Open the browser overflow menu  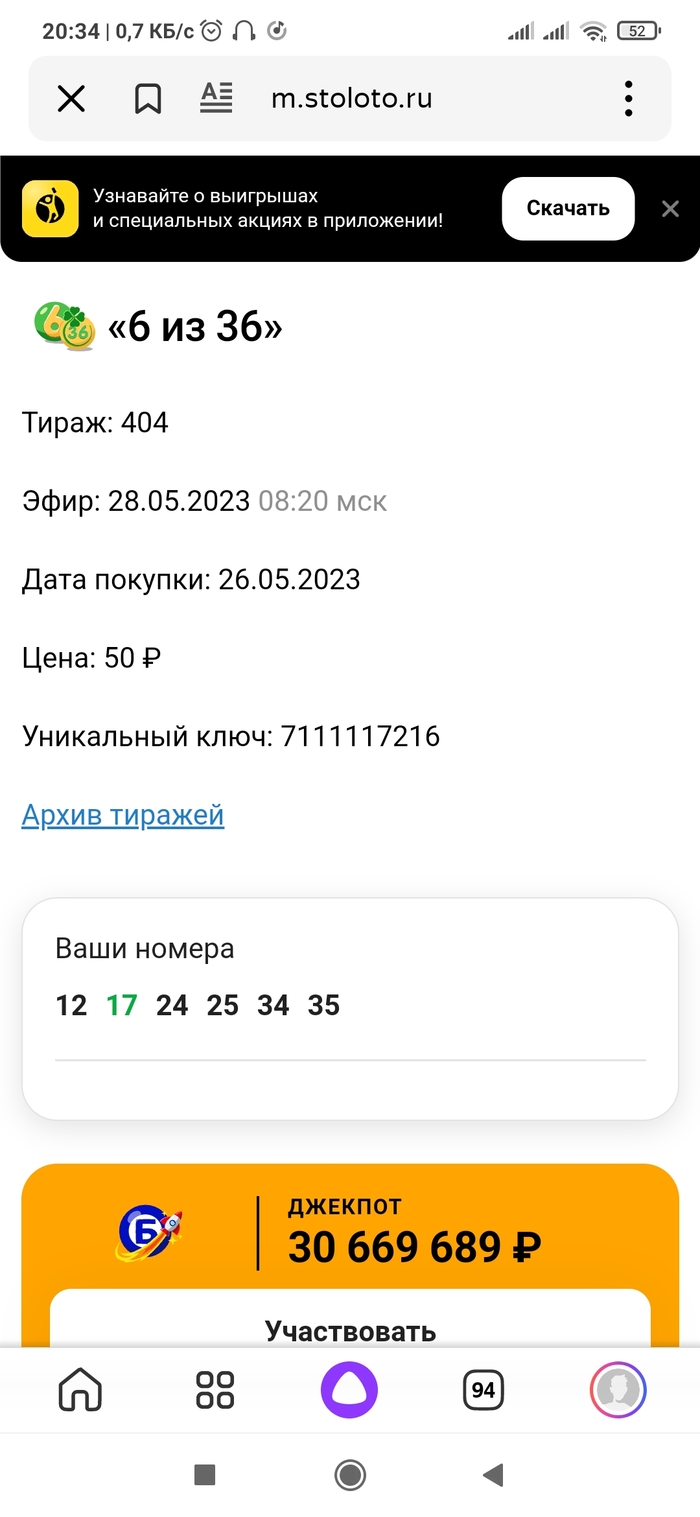pos(628,99)
